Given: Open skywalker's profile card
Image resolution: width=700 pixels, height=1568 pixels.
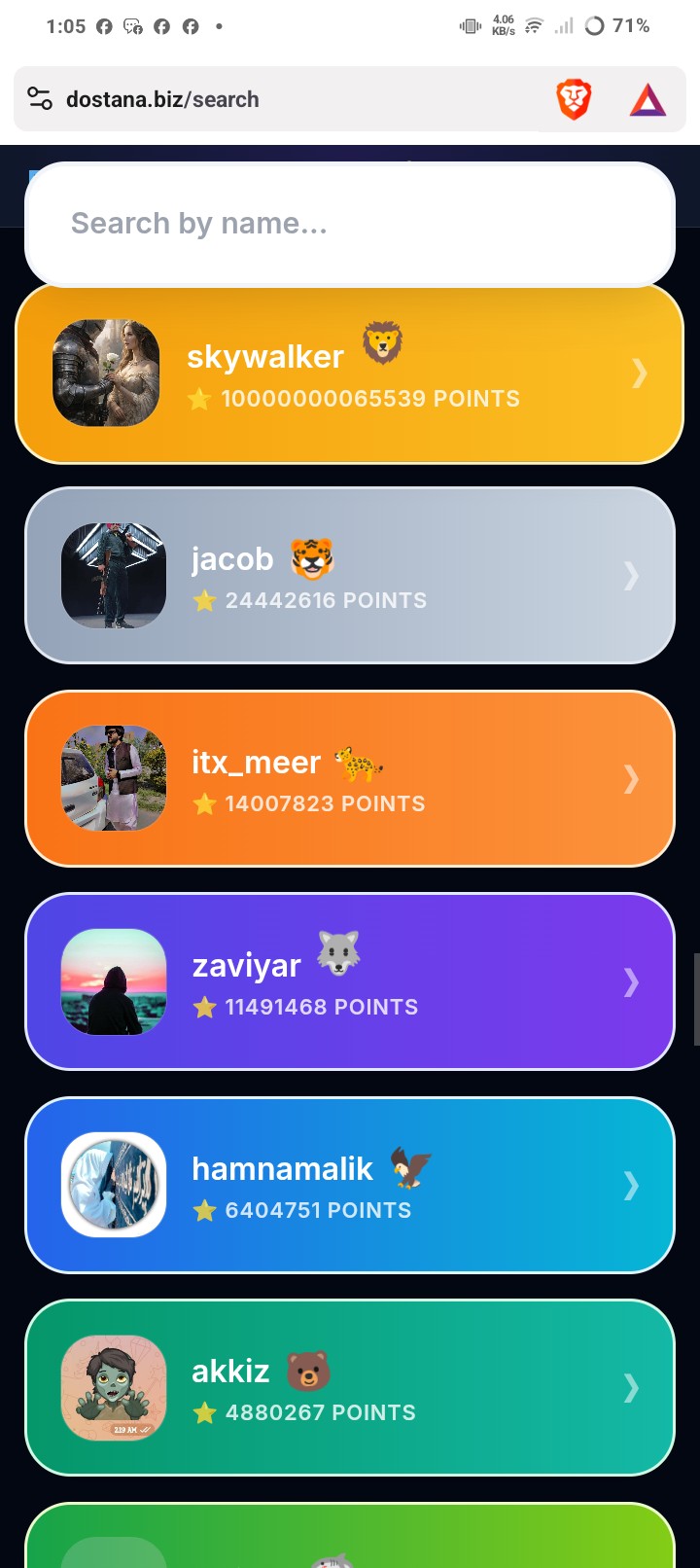Looking at the screenshot, I should tap(350, 374).
